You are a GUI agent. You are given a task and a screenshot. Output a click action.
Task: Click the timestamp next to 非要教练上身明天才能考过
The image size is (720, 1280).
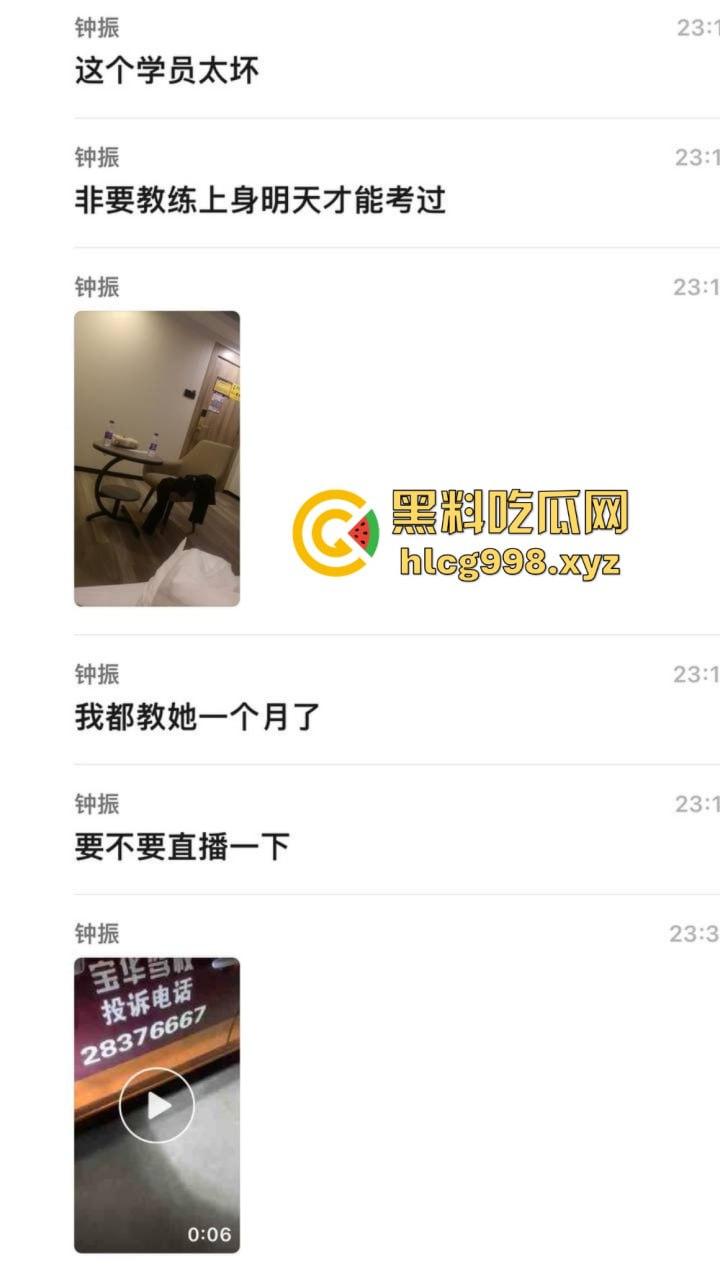coord(700,155)
